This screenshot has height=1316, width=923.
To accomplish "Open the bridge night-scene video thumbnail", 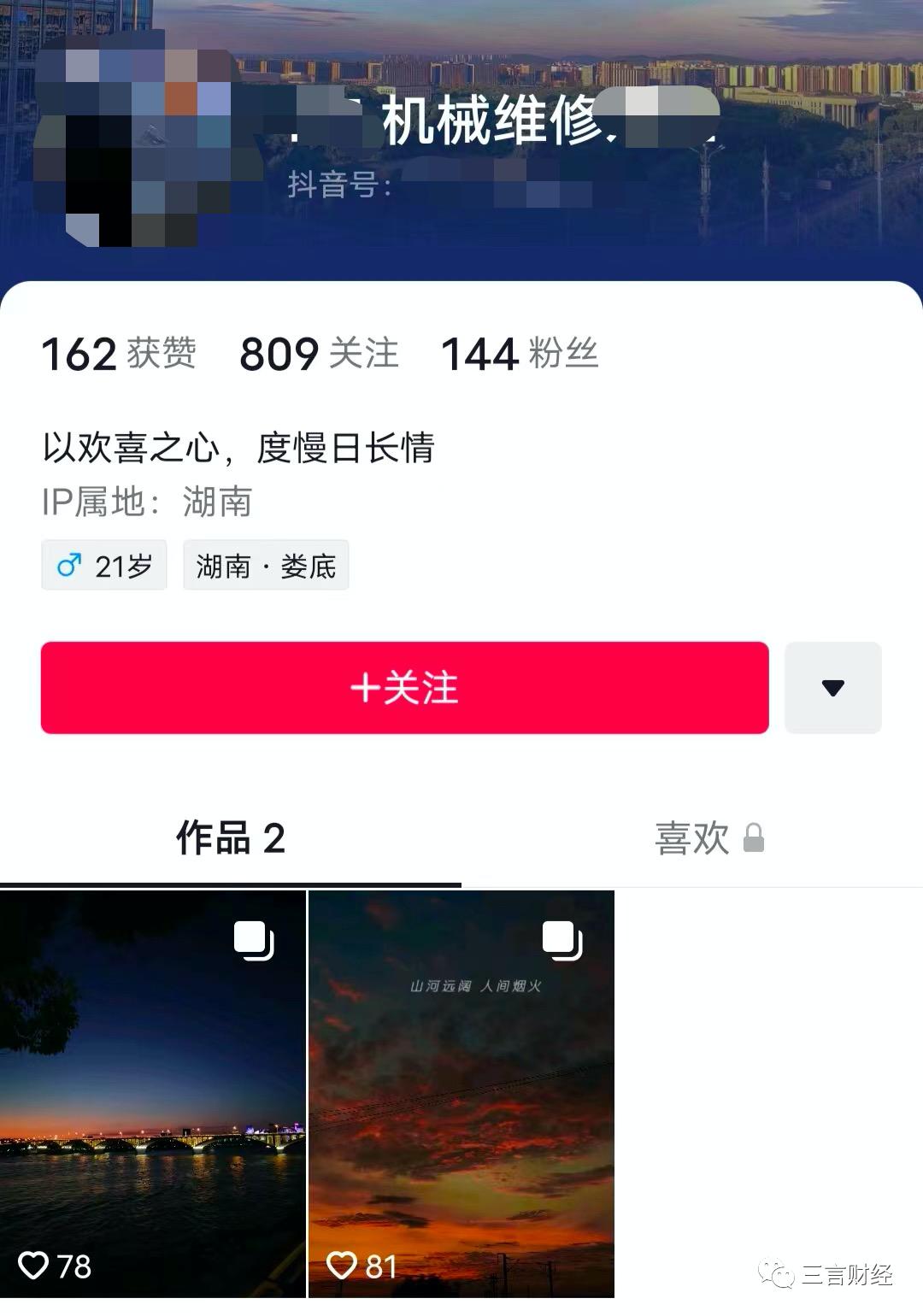I will point(154,1094).
